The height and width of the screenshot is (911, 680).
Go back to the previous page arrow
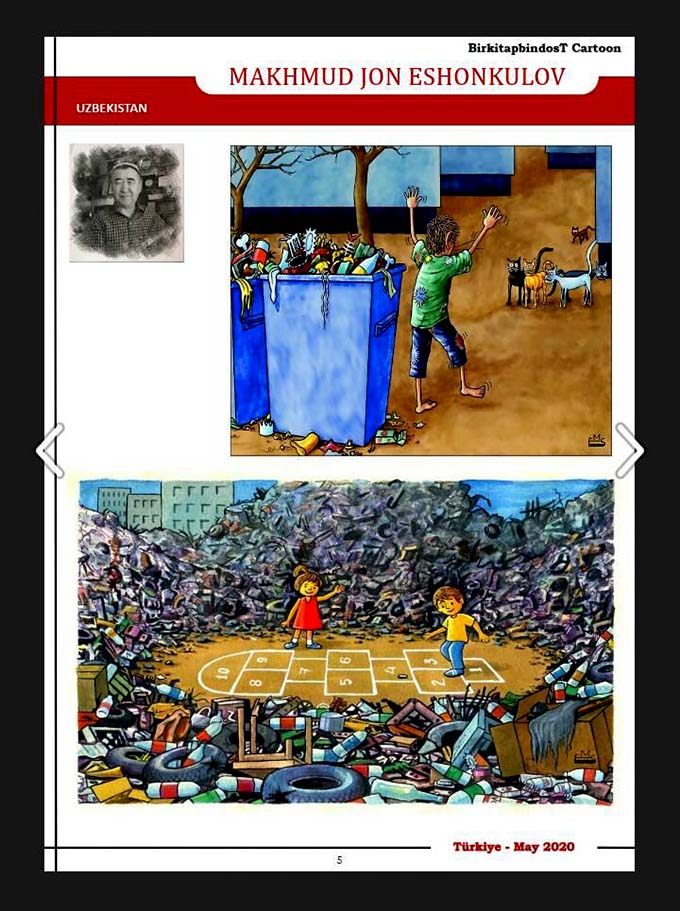pos(50,450)
